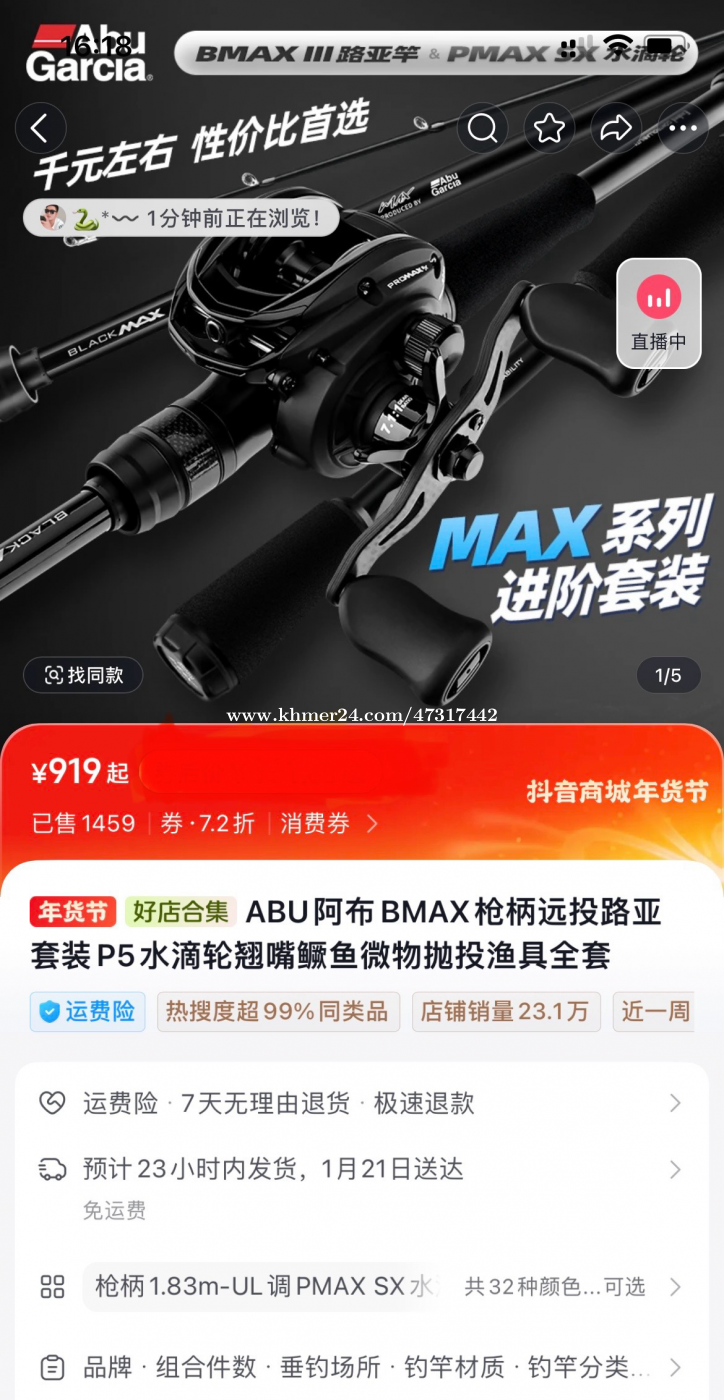The image size is (724, 1400).
Task: Open the delivery estimate row
Action: coord(362,1187)
